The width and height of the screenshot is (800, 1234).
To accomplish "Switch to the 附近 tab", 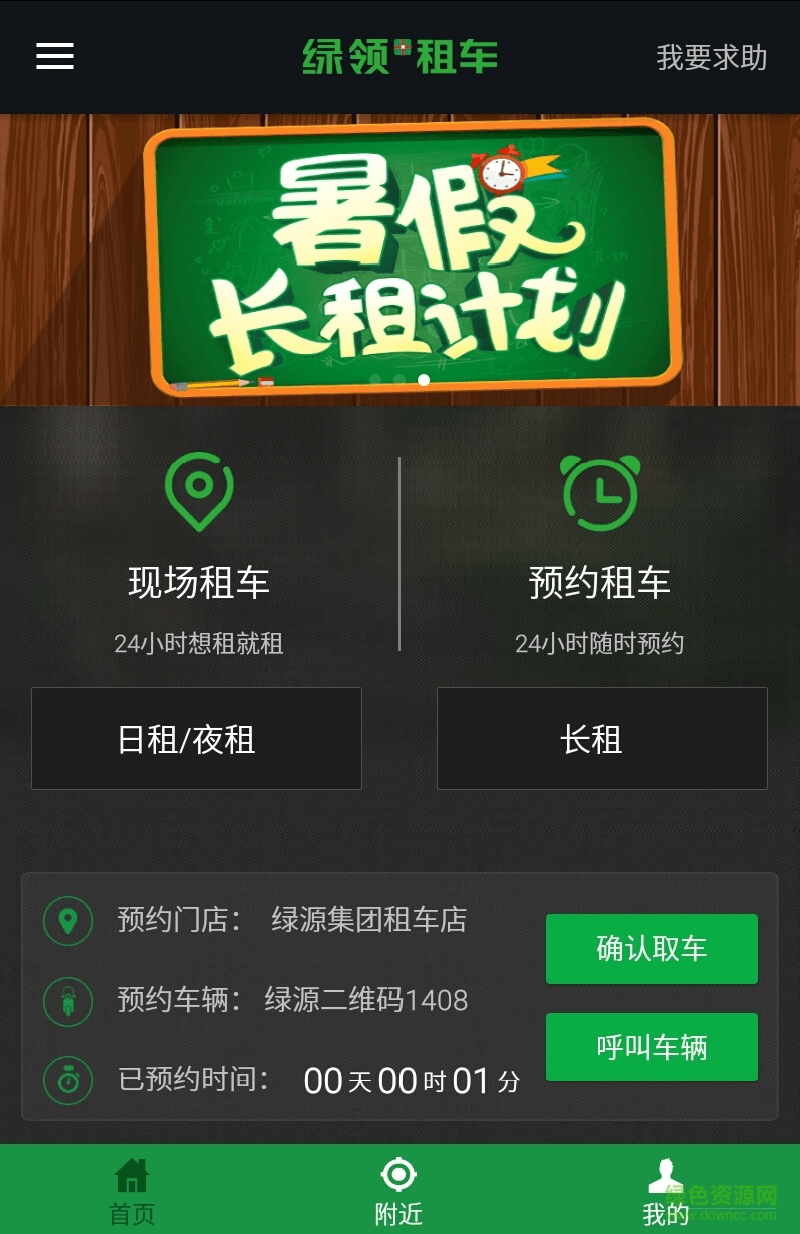I will (399, 1190).
